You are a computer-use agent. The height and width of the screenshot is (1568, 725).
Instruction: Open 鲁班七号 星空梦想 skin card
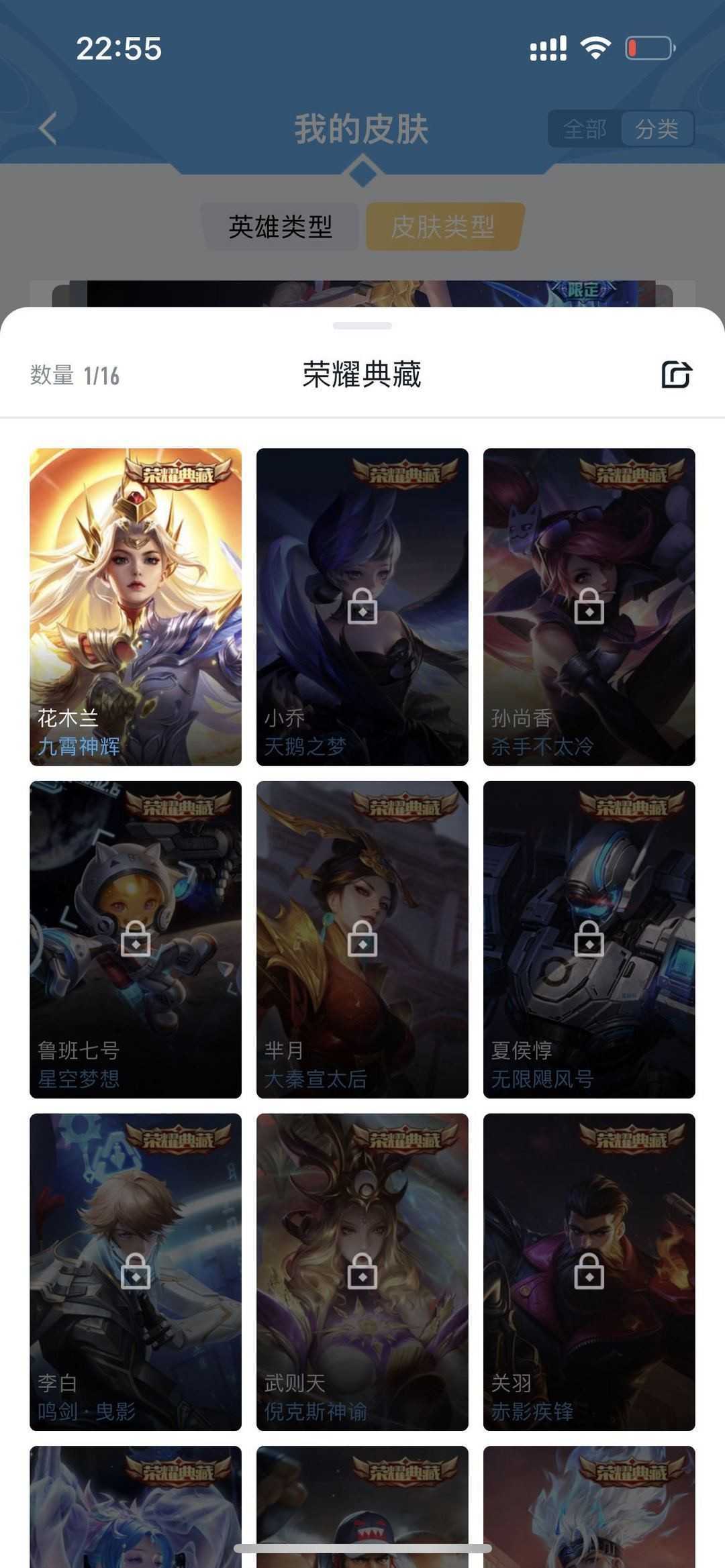point(136,939)
